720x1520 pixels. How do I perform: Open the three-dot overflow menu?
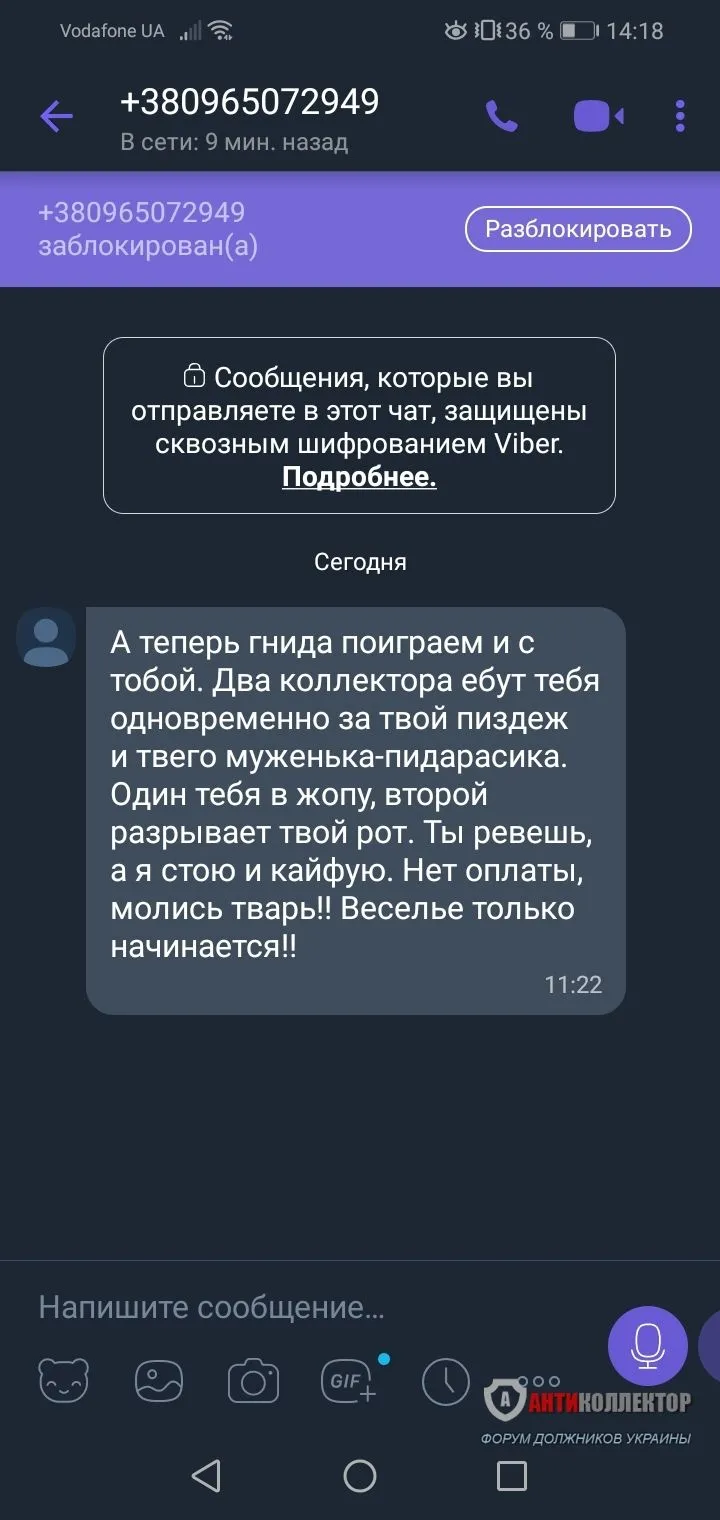[680, 117]
